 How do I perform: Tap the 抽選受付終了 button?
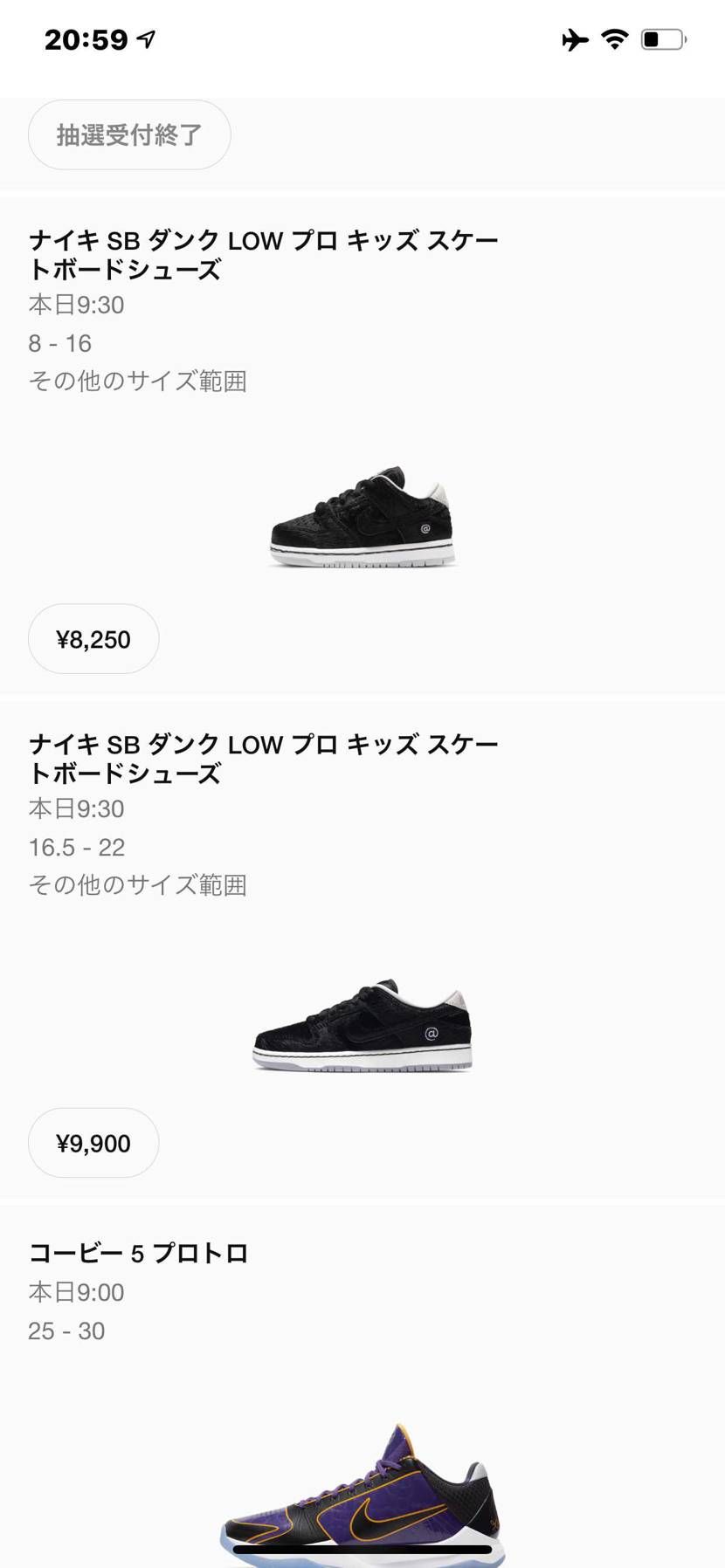[x=128, y=134]
